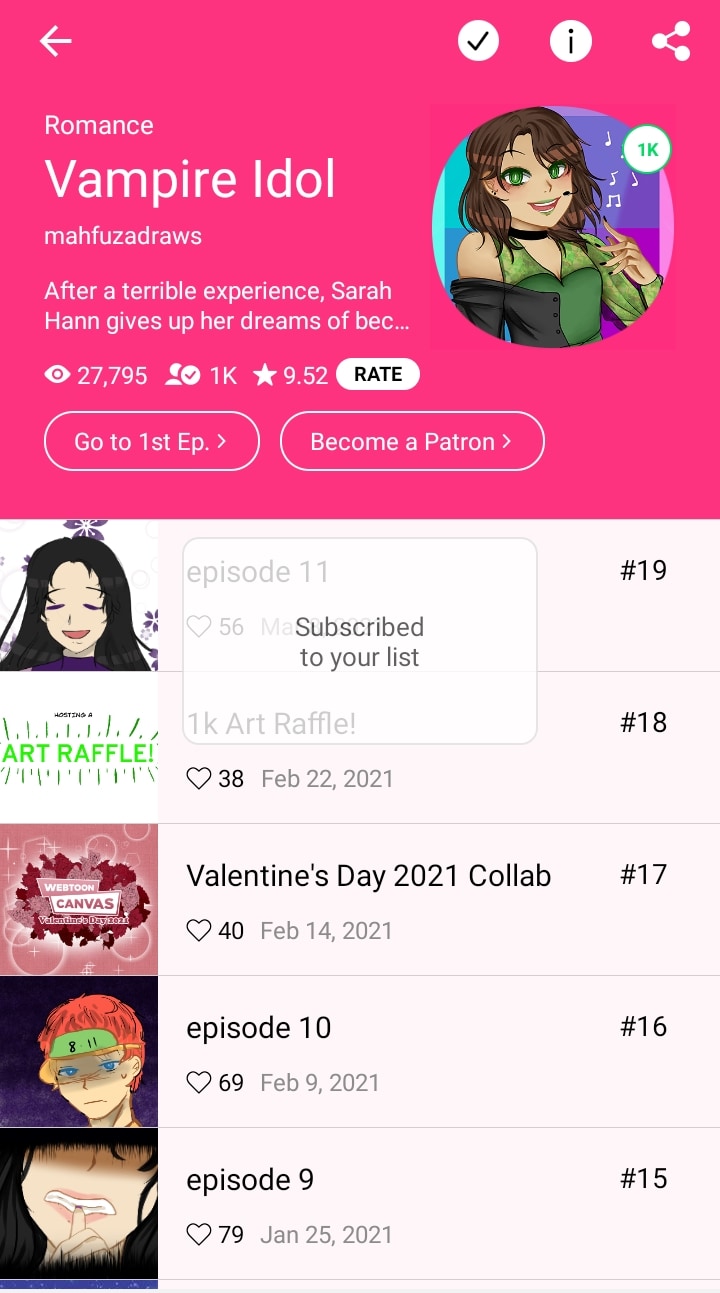Share Vampire Idol series

point(671,41)
